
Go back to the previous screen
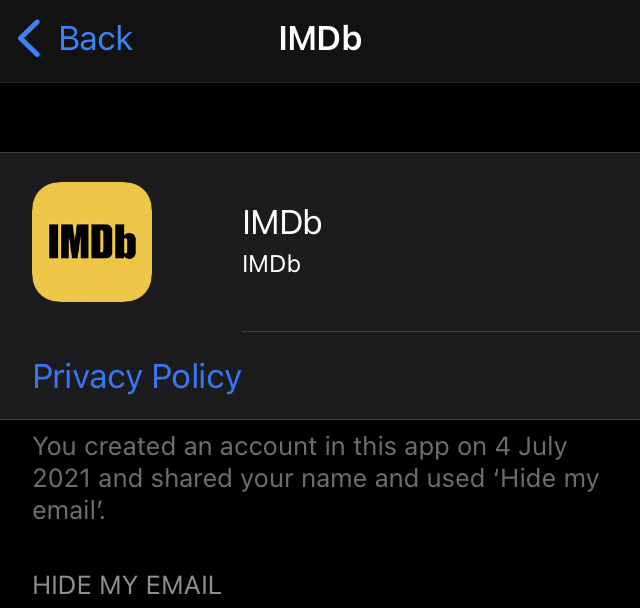[x=76, y=39]
